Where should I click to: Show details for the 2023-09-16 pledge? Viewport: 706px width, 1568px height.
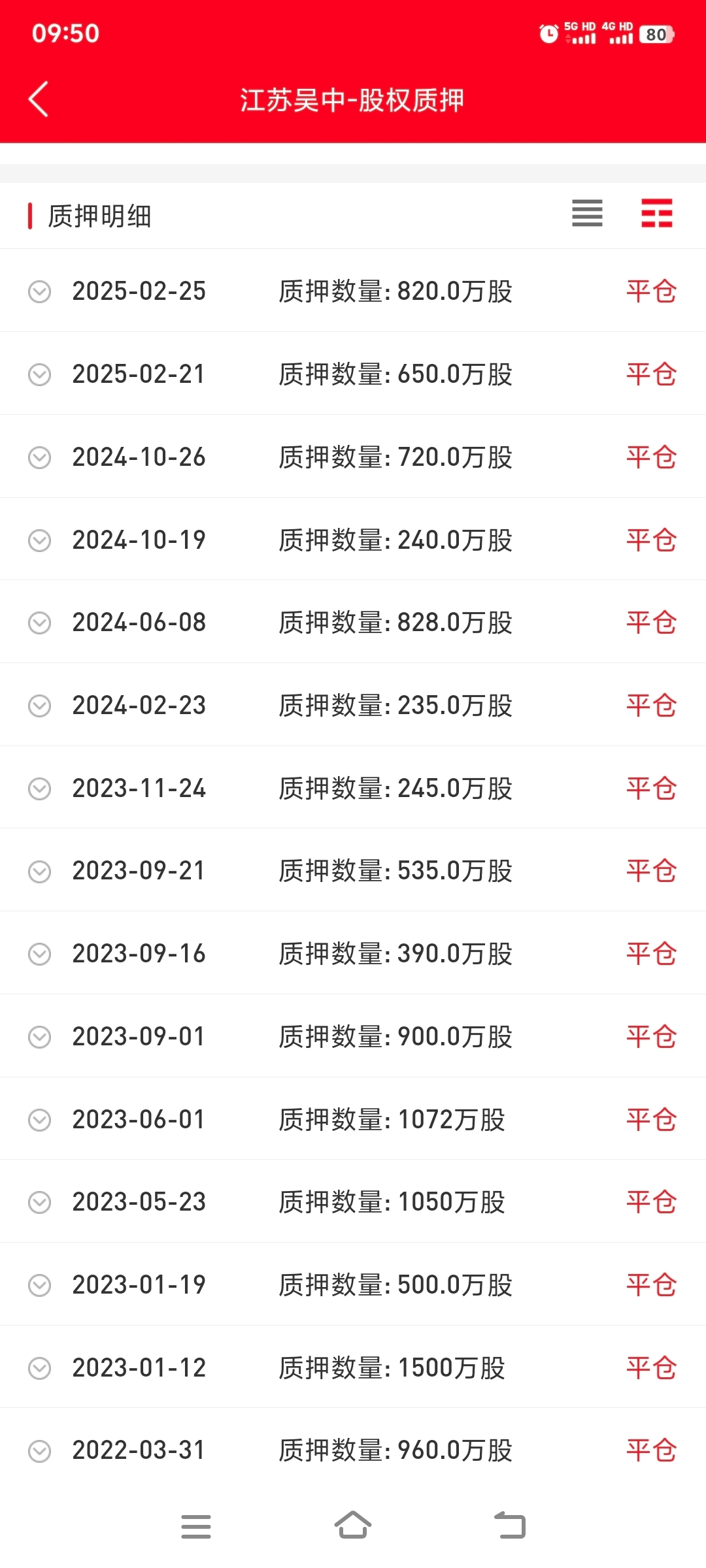pyautogui.click(x=40, y=954)
